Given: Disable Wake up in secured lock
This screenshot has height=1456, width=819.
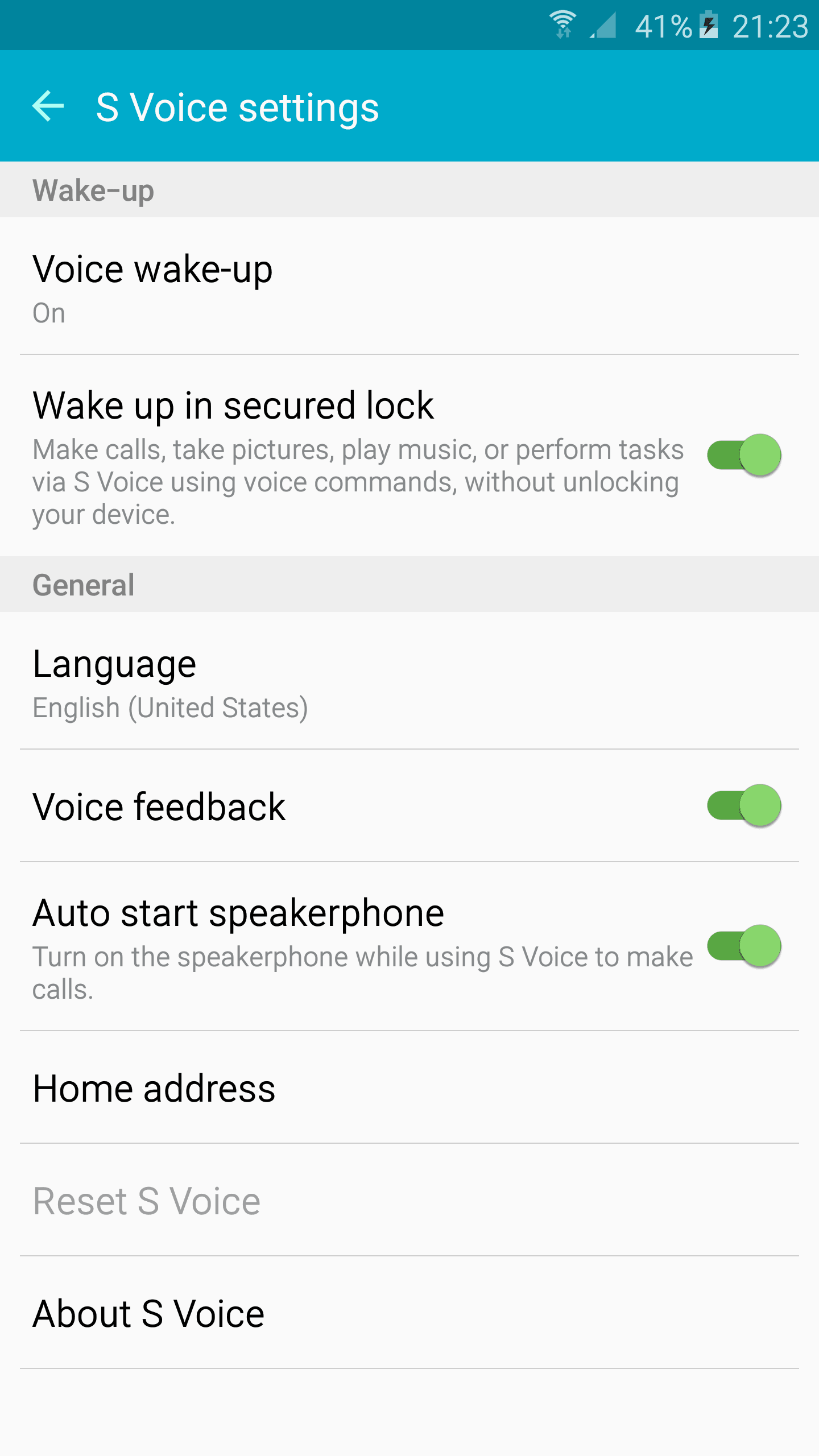Looking at the screenshot, I should [743, 455].
